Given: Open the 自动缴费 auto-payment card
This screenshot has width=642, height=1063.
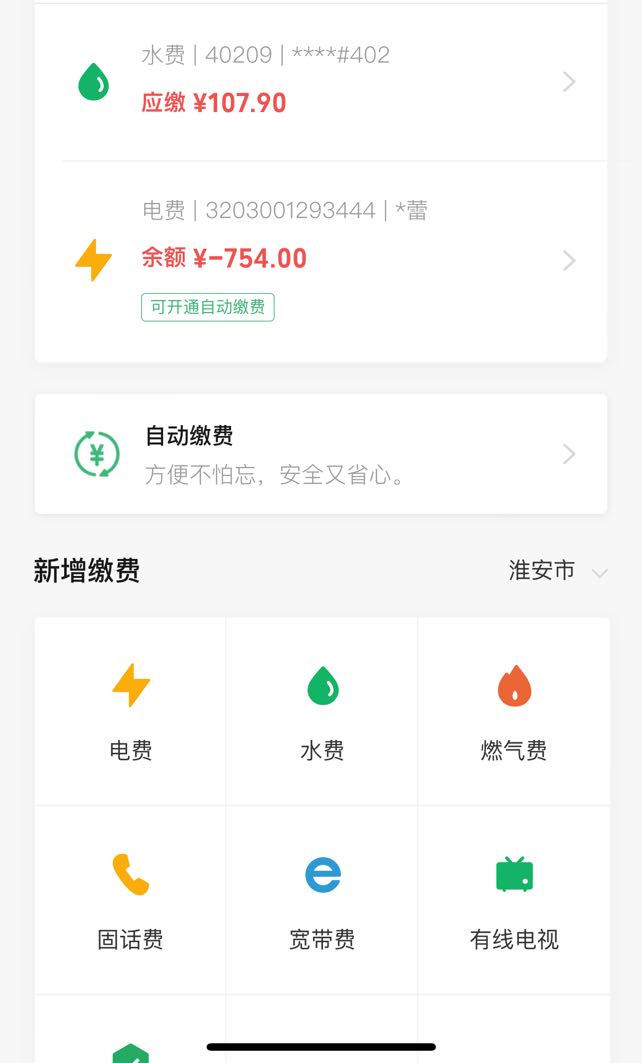Looking at the screenshot, I should tap(321, 454).
